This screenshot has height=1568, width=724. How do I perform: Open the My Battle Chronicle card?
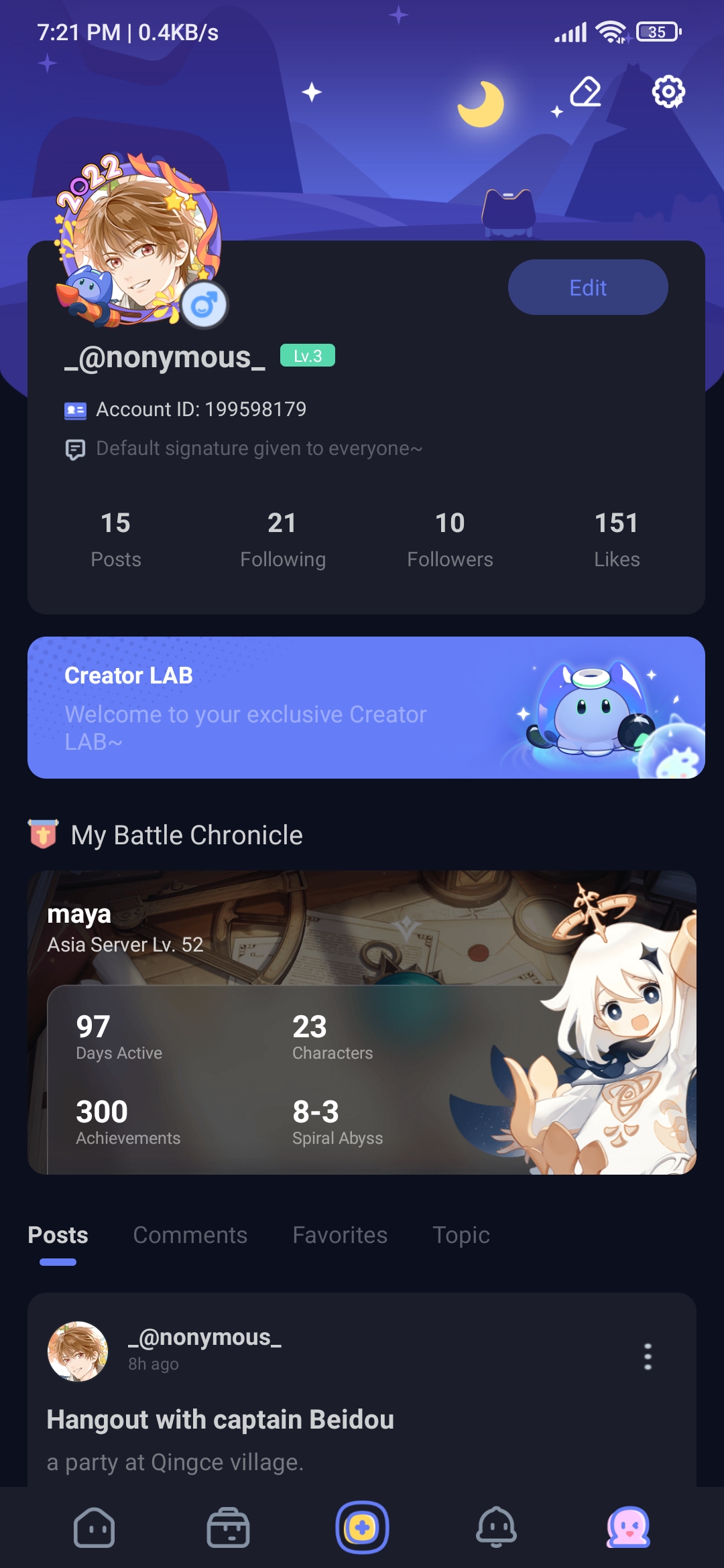click(362, 1022)
